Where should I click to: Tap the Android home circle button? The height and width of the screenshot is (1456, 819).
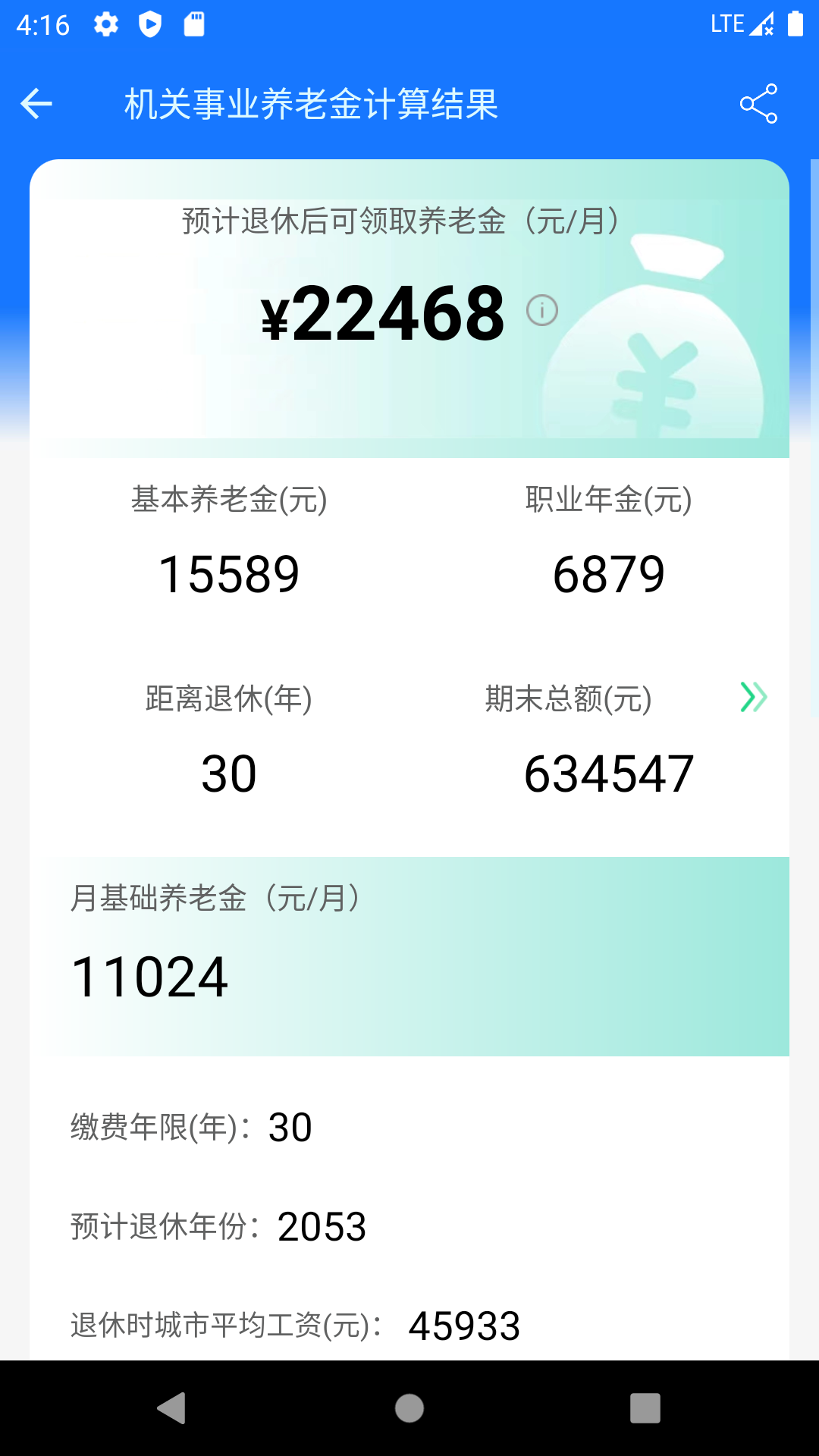click(408, 1409)
